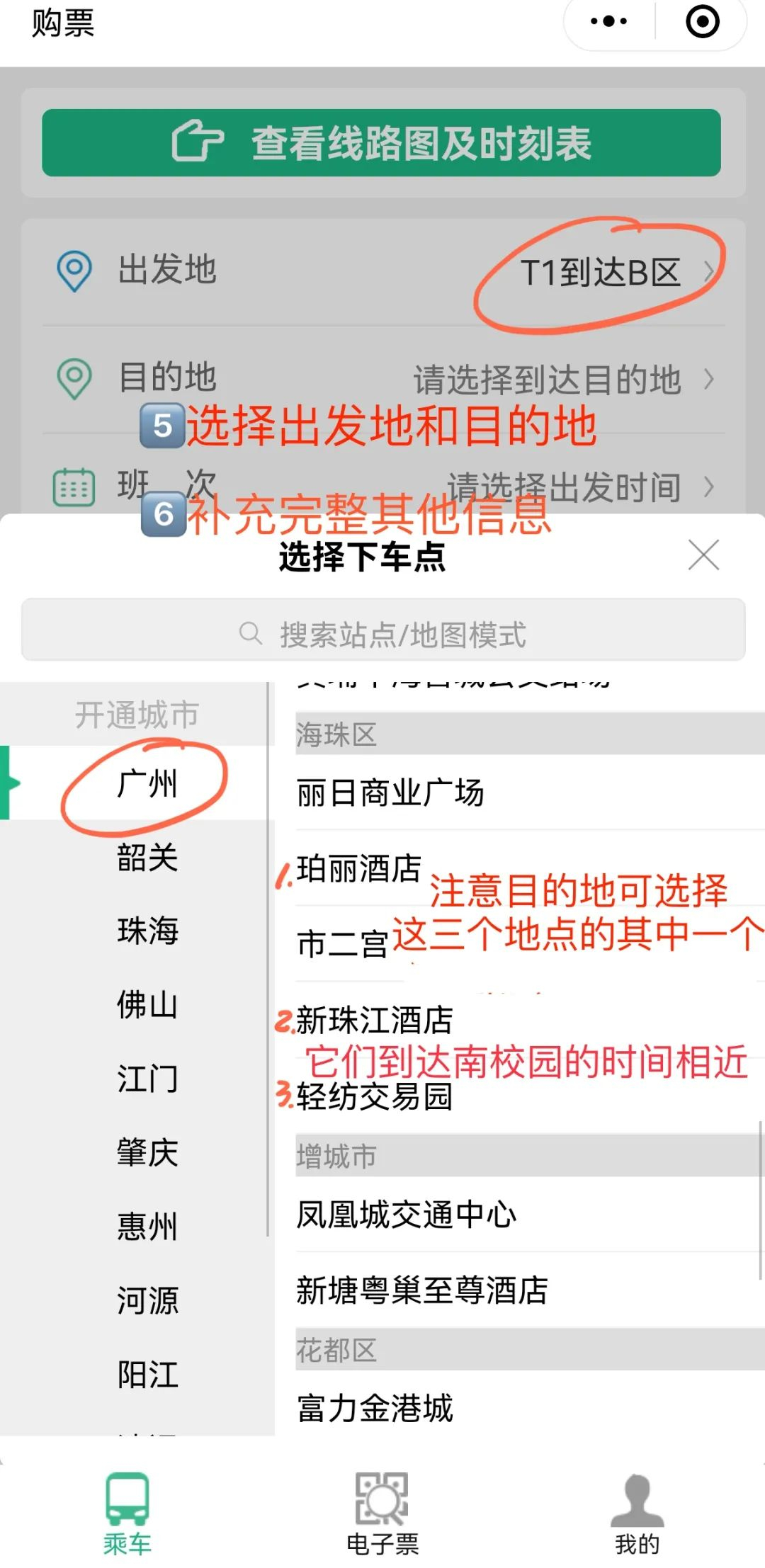This screenshot has height=1568, width=765.
Task: Tap the station search field
Action: (x=382, y=632)
